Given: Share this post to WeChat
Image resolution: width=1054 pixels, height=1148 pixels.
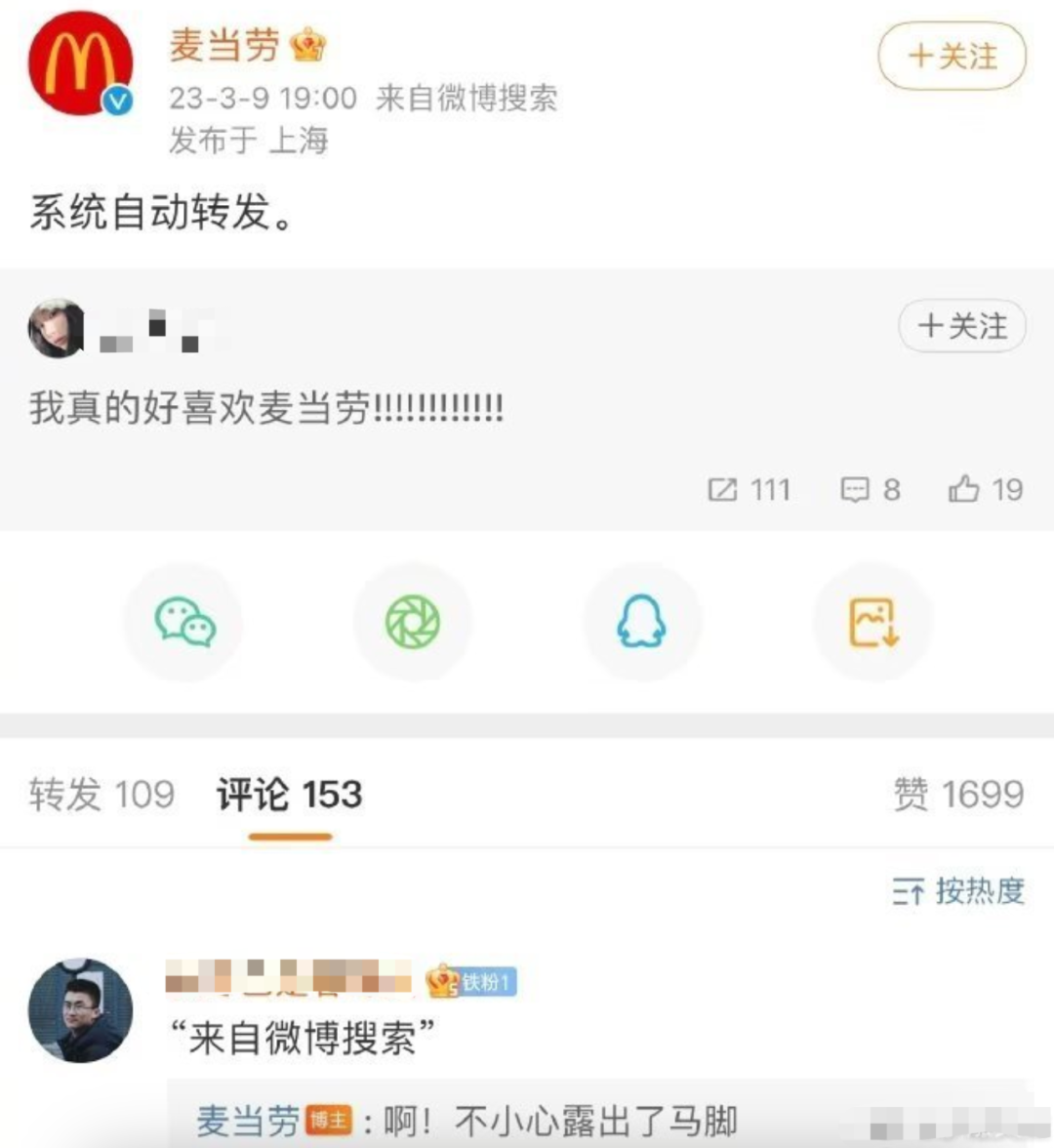Looking at the screenshot, I should click(184, 622).
